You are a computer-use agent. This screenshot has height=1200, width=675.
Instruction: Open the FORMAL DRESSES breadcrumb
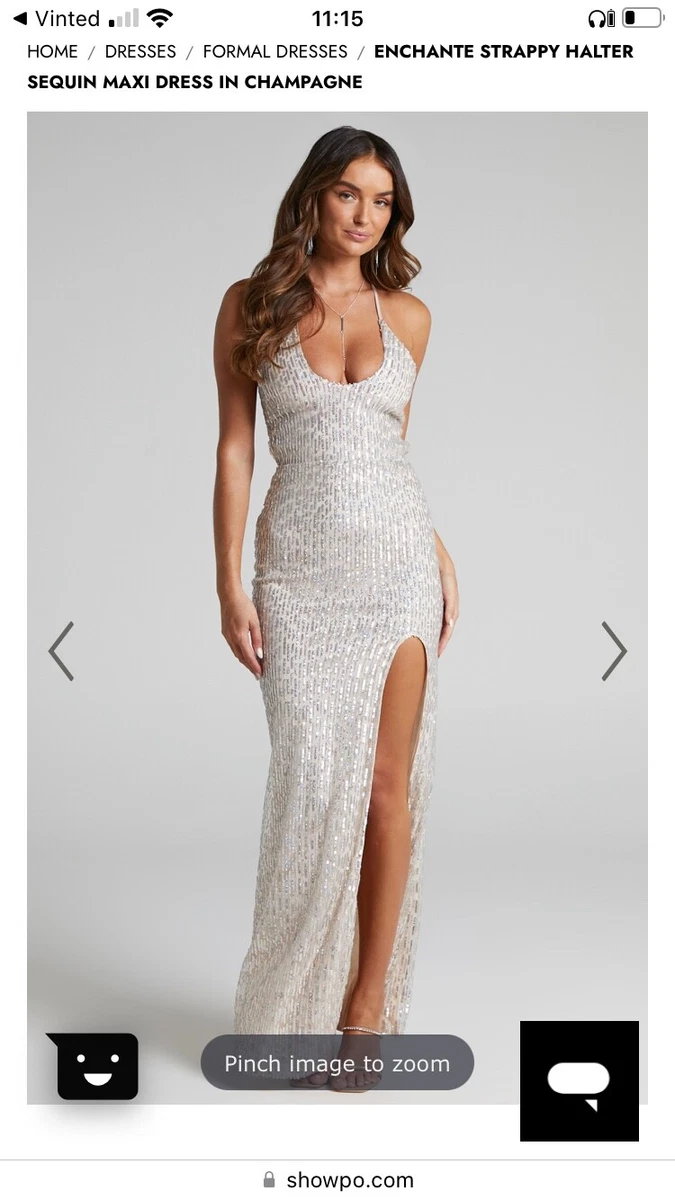(x=275, y=51)
